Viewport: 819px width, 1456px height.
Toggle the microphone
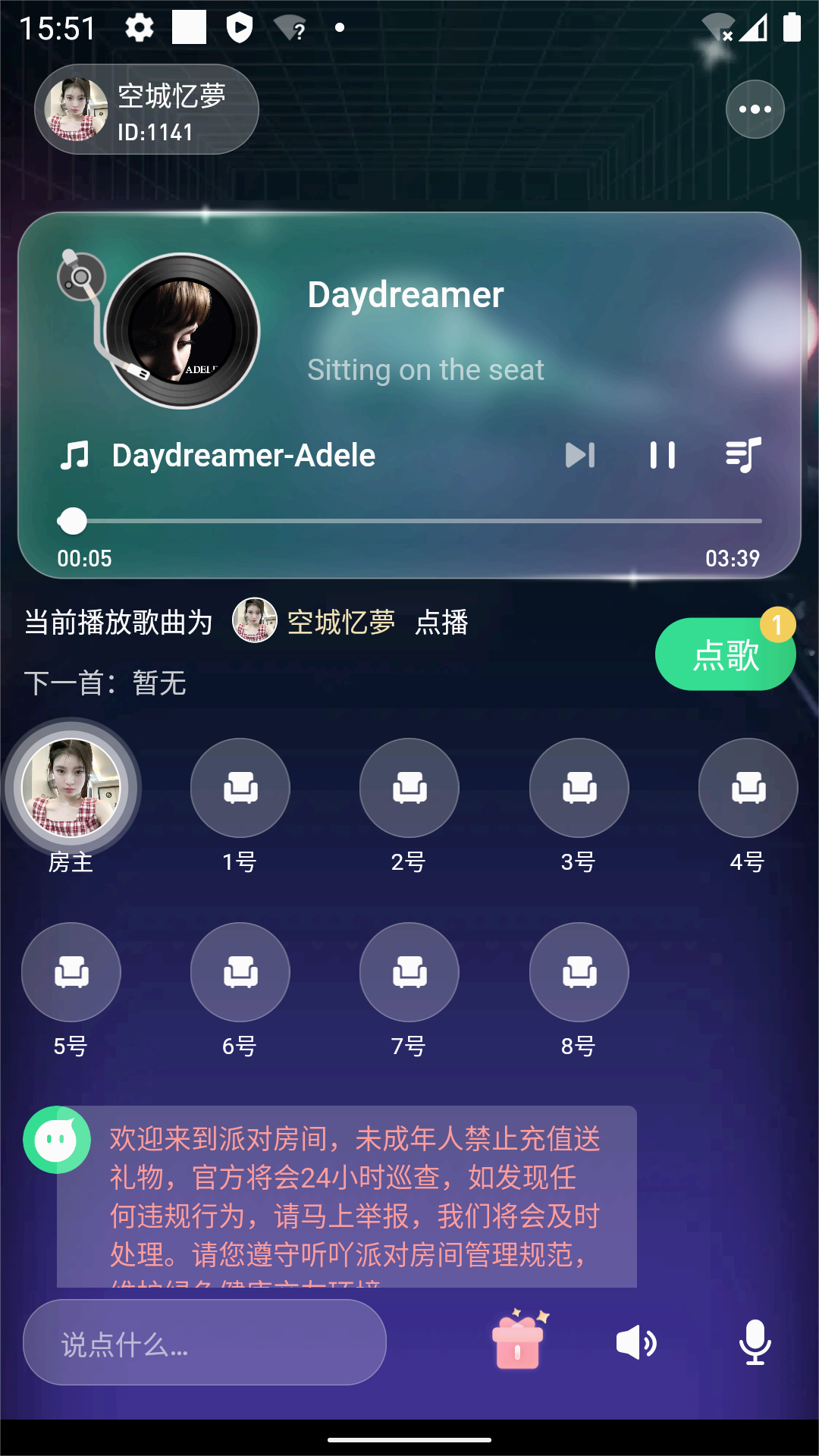pos(755,1342)
